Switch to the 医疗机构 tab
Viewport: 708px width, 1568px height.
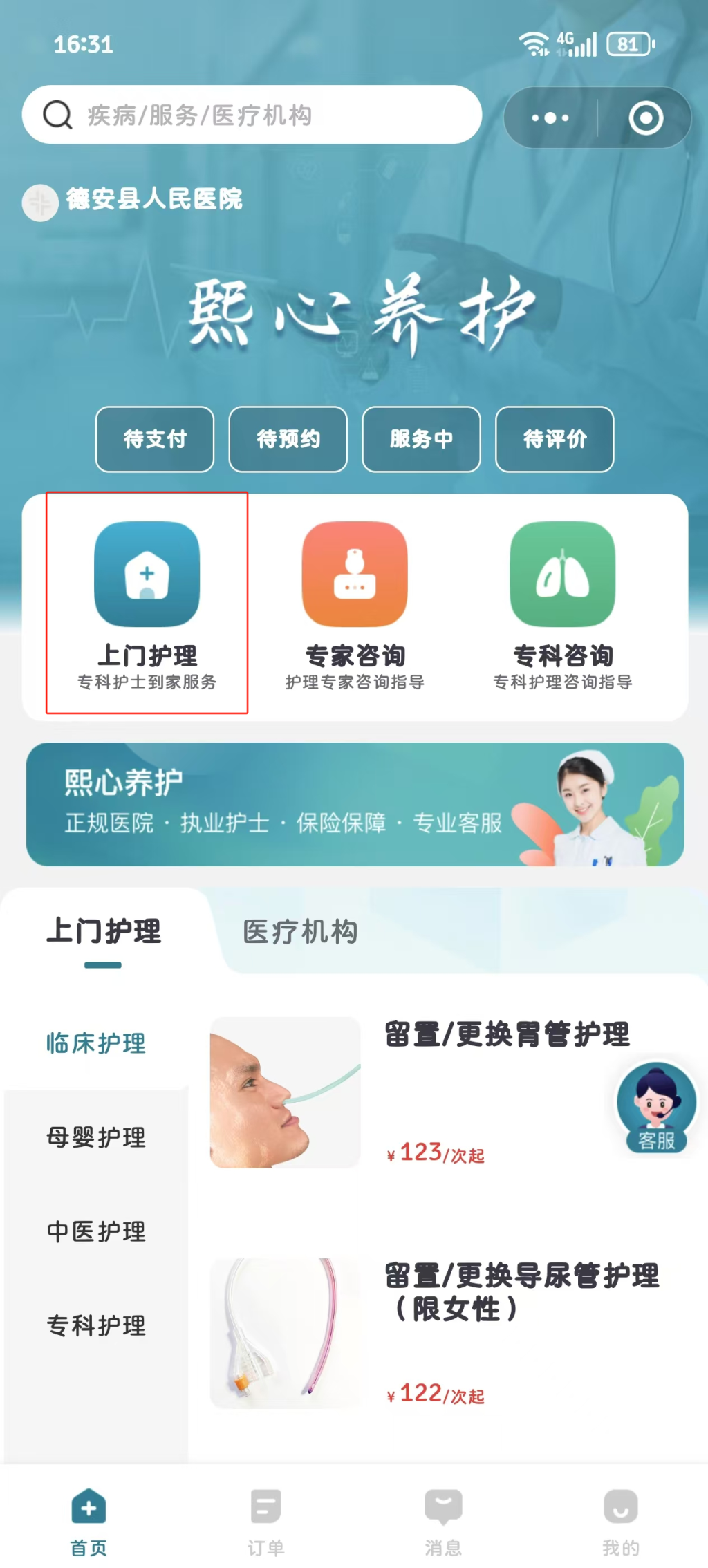300,932
